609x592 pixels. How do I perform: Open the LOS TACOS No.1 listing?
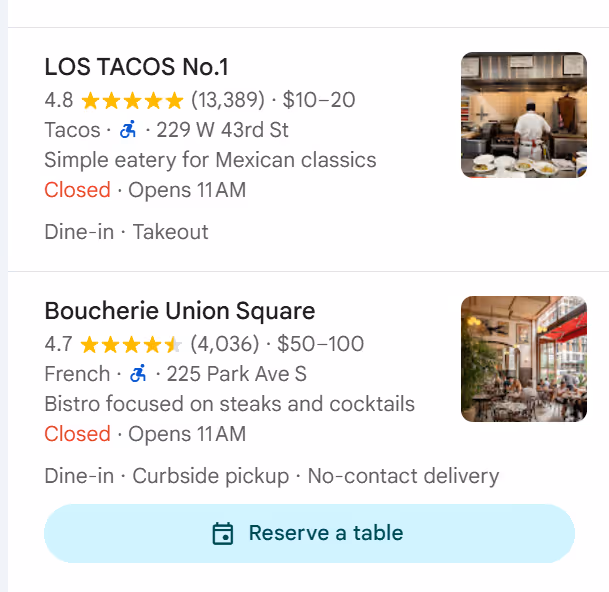click(137, 68)
